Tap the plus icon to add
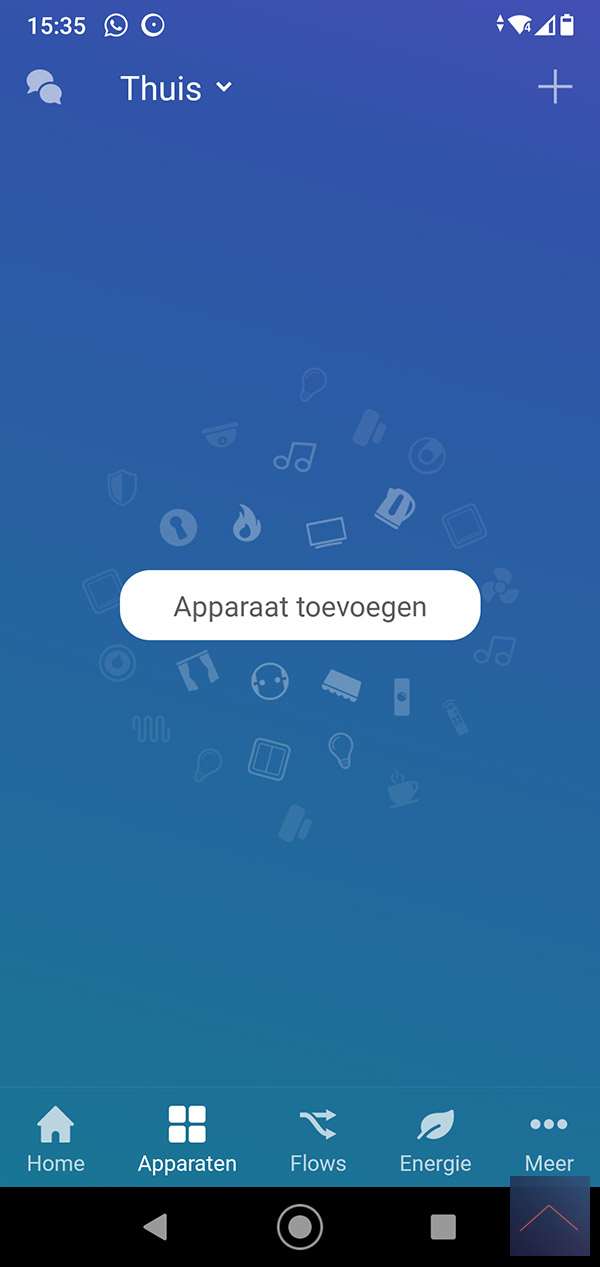The height and width of the screenshot is (1267, 600). 555,88
